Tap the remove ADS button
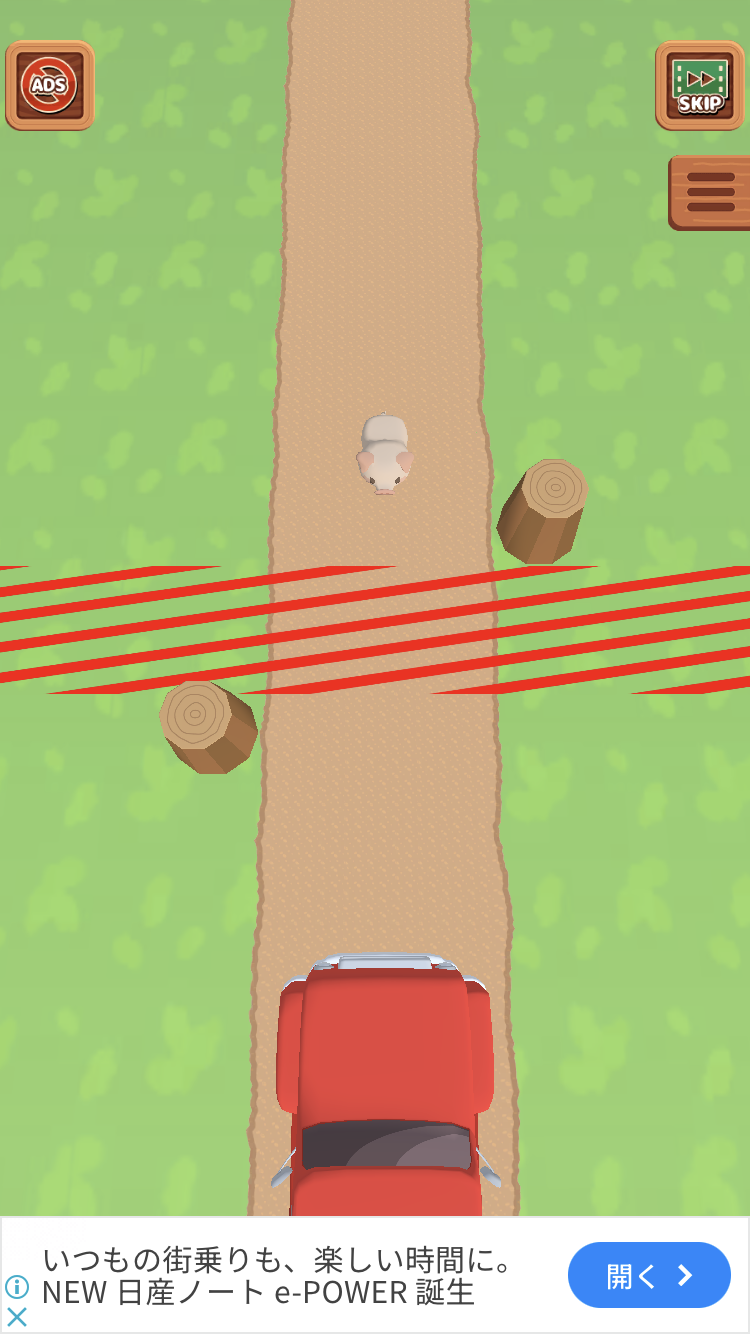 pos(50,85)
